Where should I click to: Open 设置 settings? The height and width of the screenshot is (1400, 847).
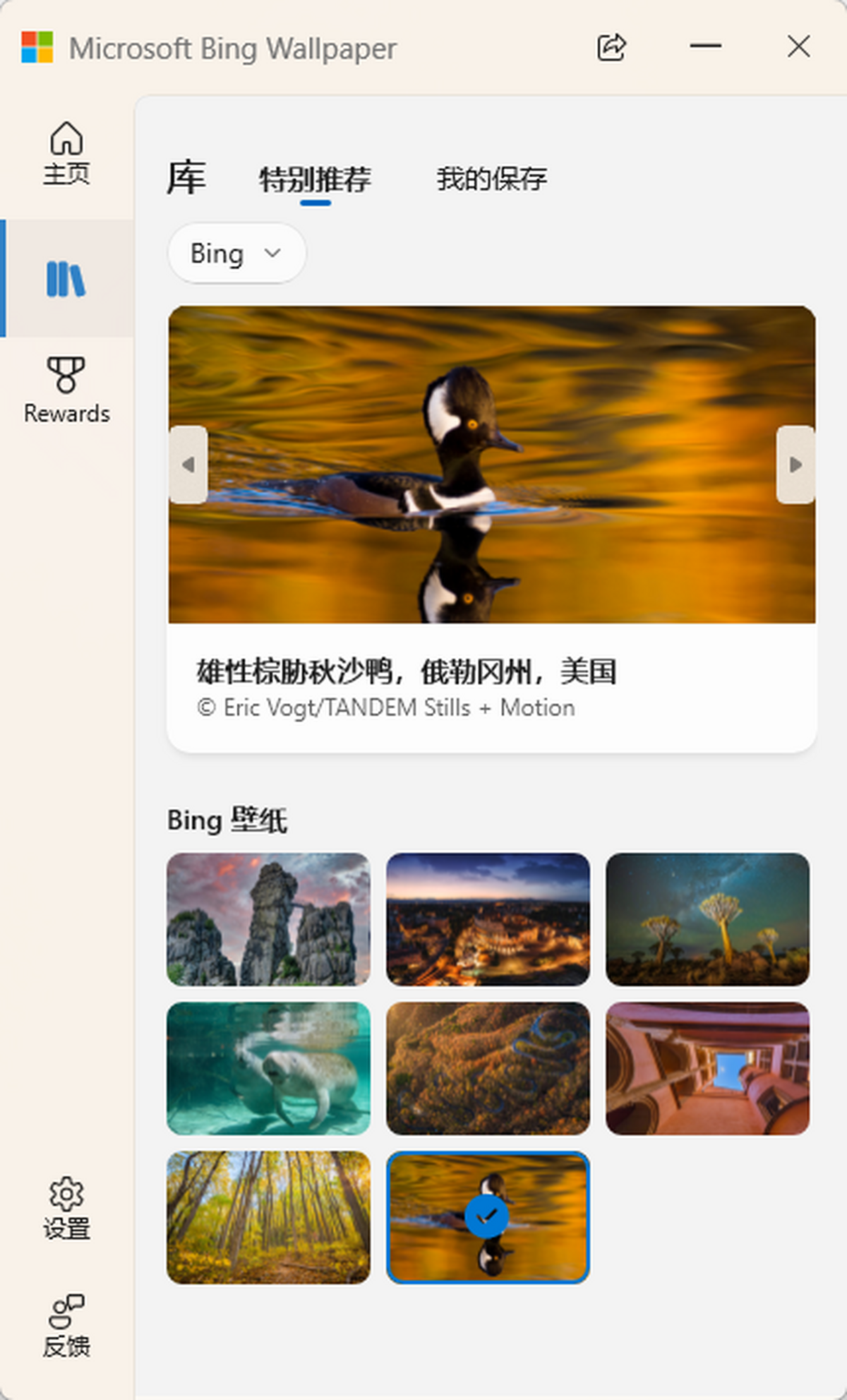pos(66,1207)
